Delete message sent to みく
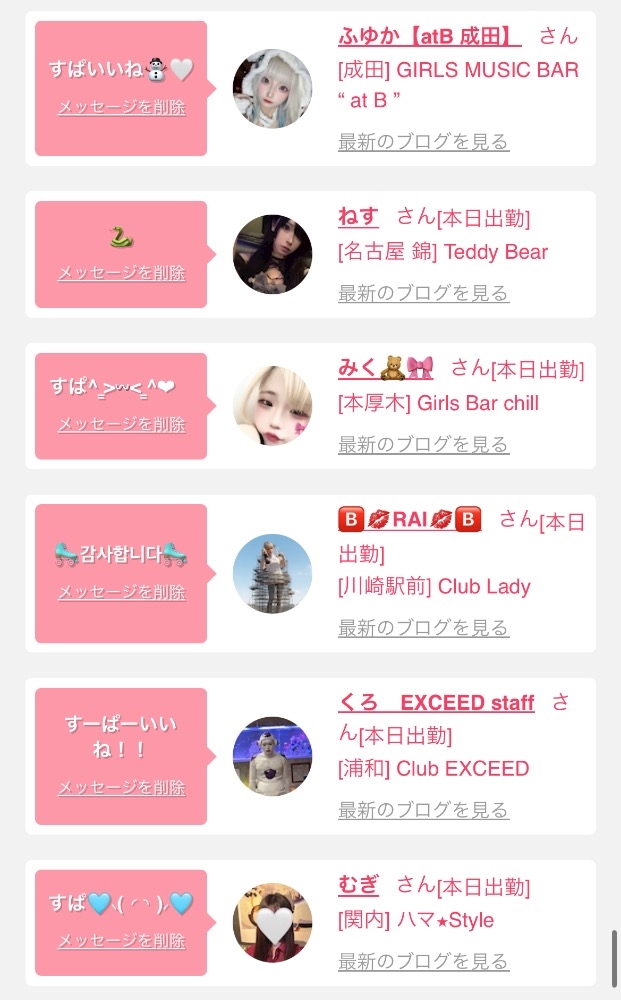 tap(121, 424)
